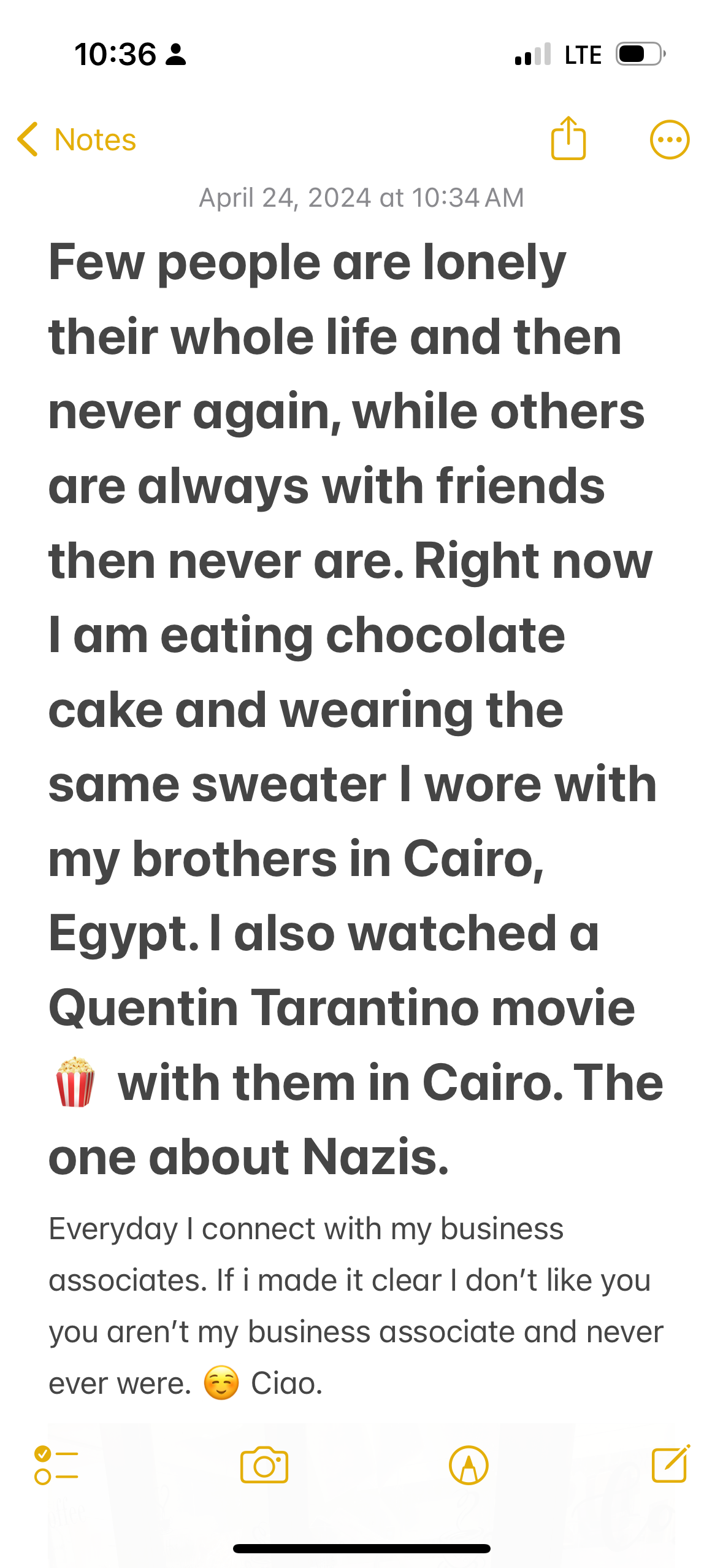Add a checklist to the note
This screenshot has height=1568, width=723.
tap(56, 1465)
